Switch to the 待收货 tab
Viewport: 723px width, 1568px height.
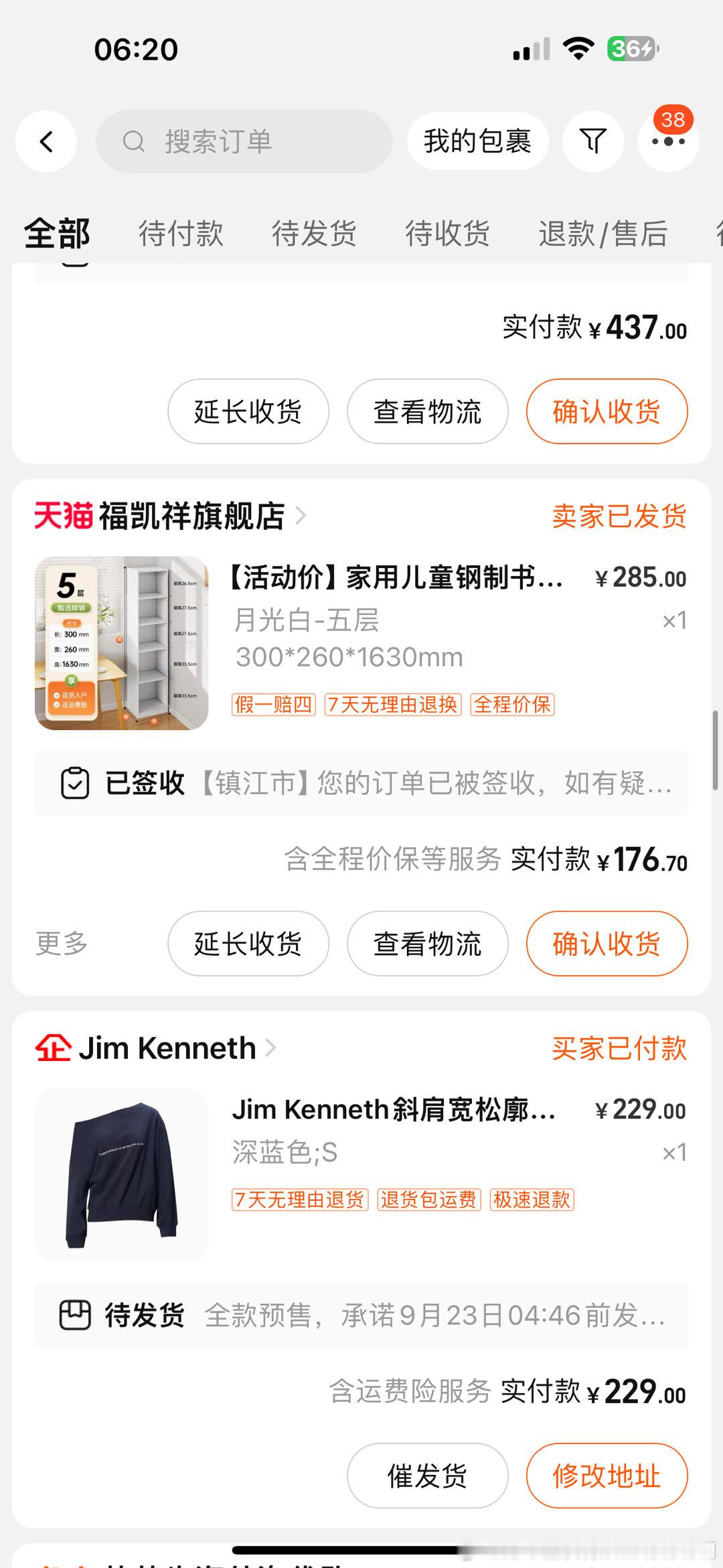pyautogui.click(x=447, y=234)
